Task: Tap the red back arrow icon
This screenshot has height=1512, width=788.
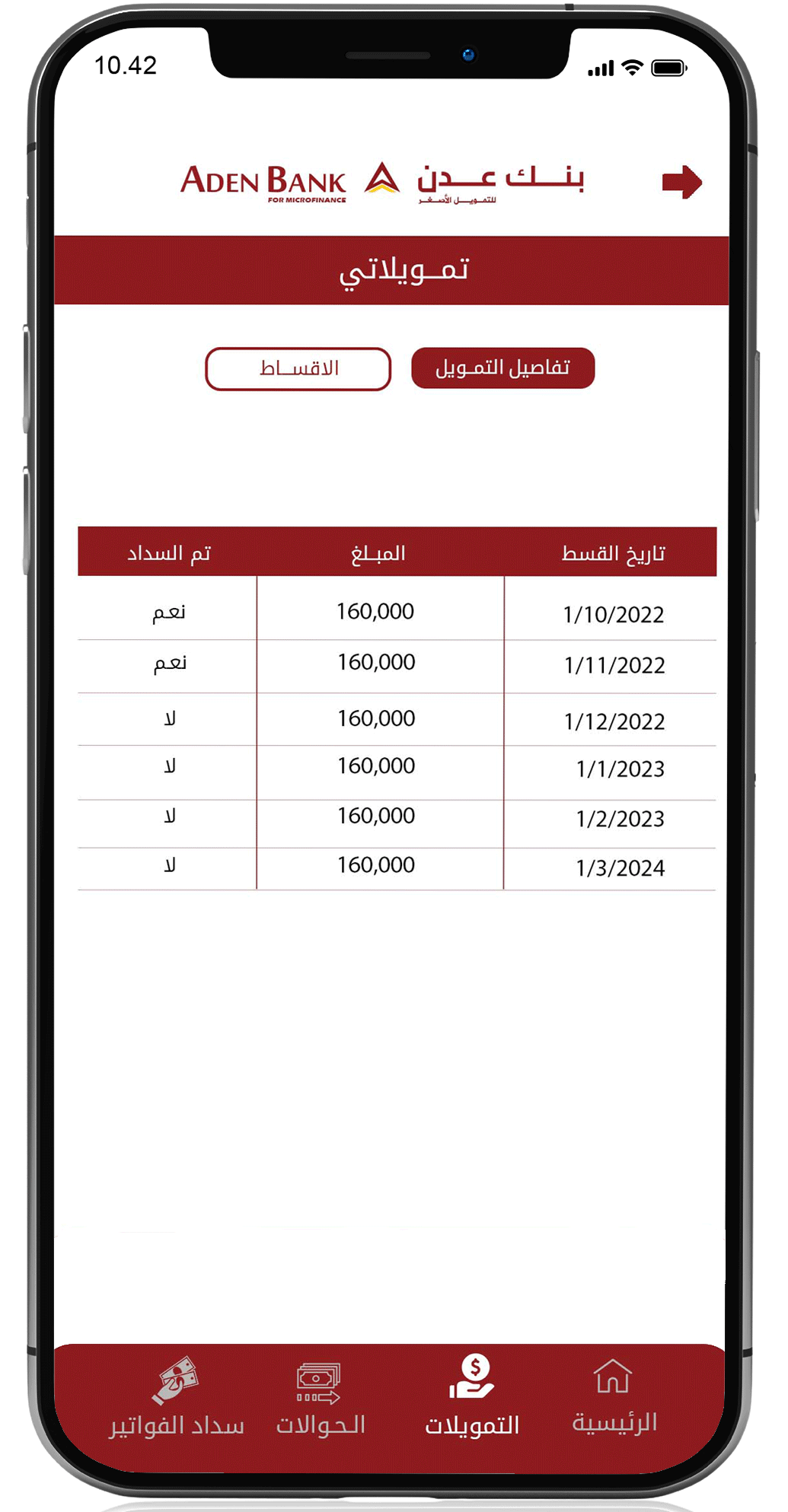Action: click(x=681, y=182)
